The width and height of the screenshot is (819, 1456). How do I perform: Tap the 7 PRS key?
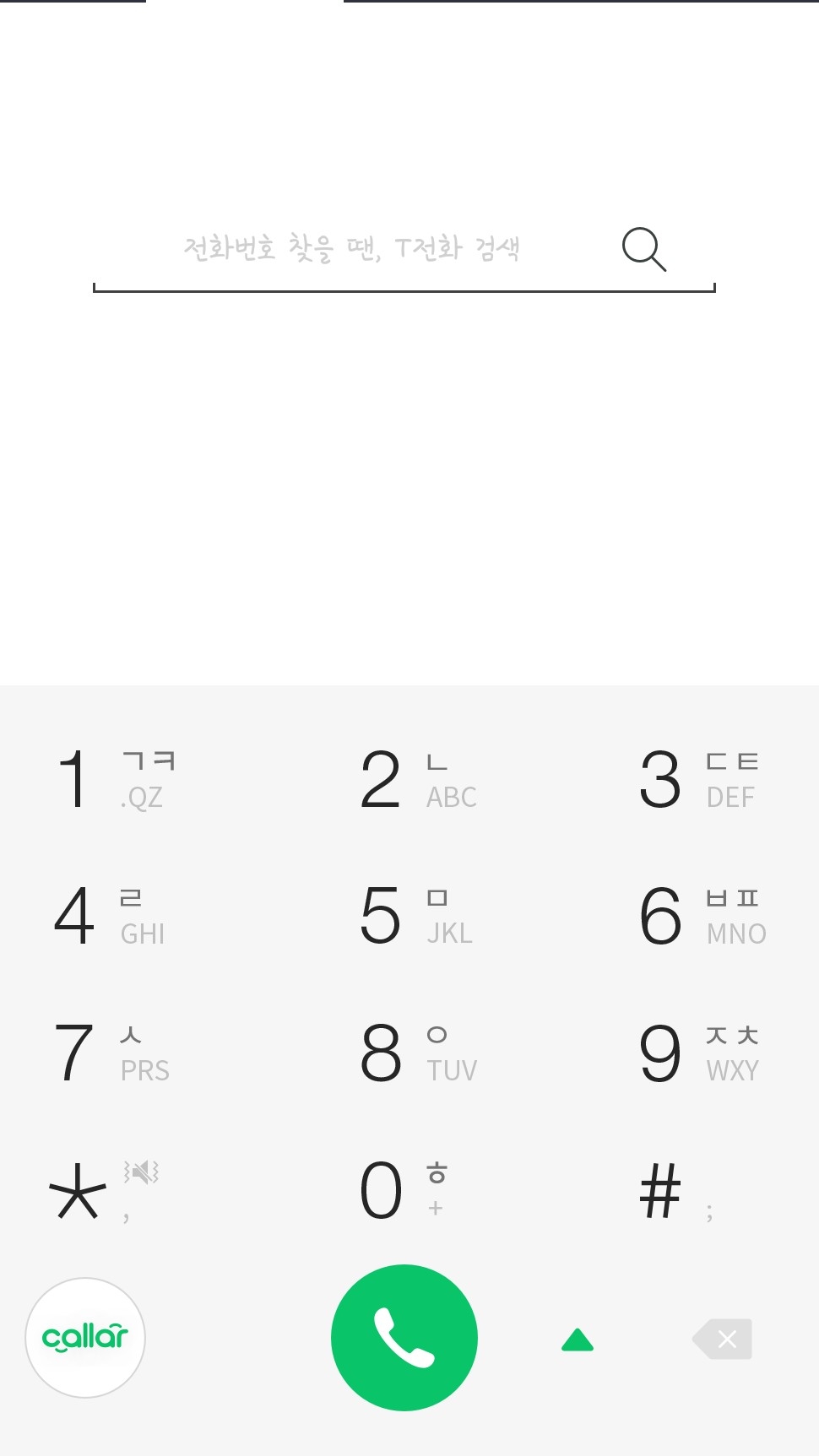(x=110, y=1053)
